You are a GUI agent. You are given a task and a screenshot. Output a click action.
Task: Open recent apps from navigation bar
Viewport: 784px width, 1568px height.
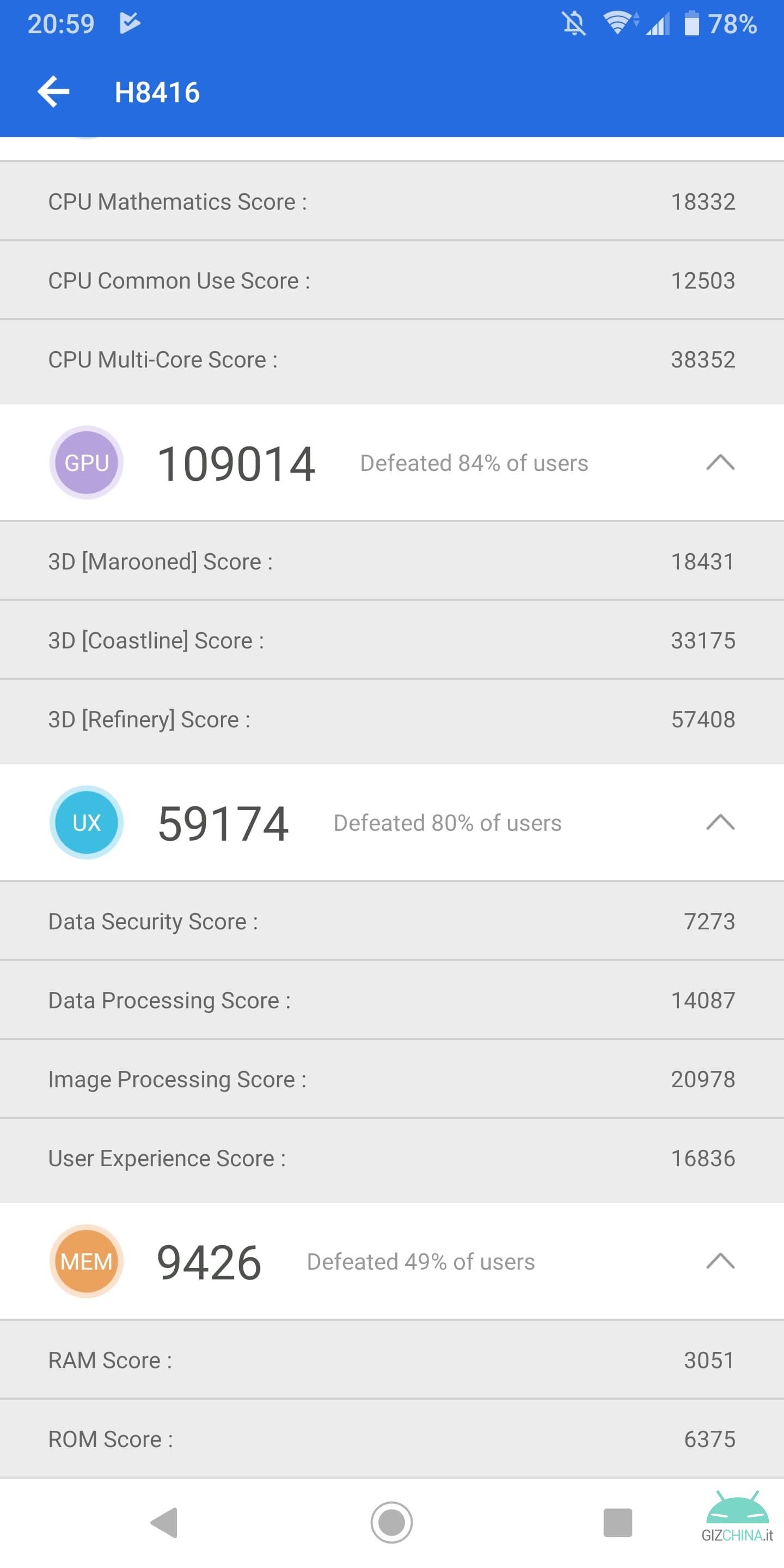tap(617, 1522)
